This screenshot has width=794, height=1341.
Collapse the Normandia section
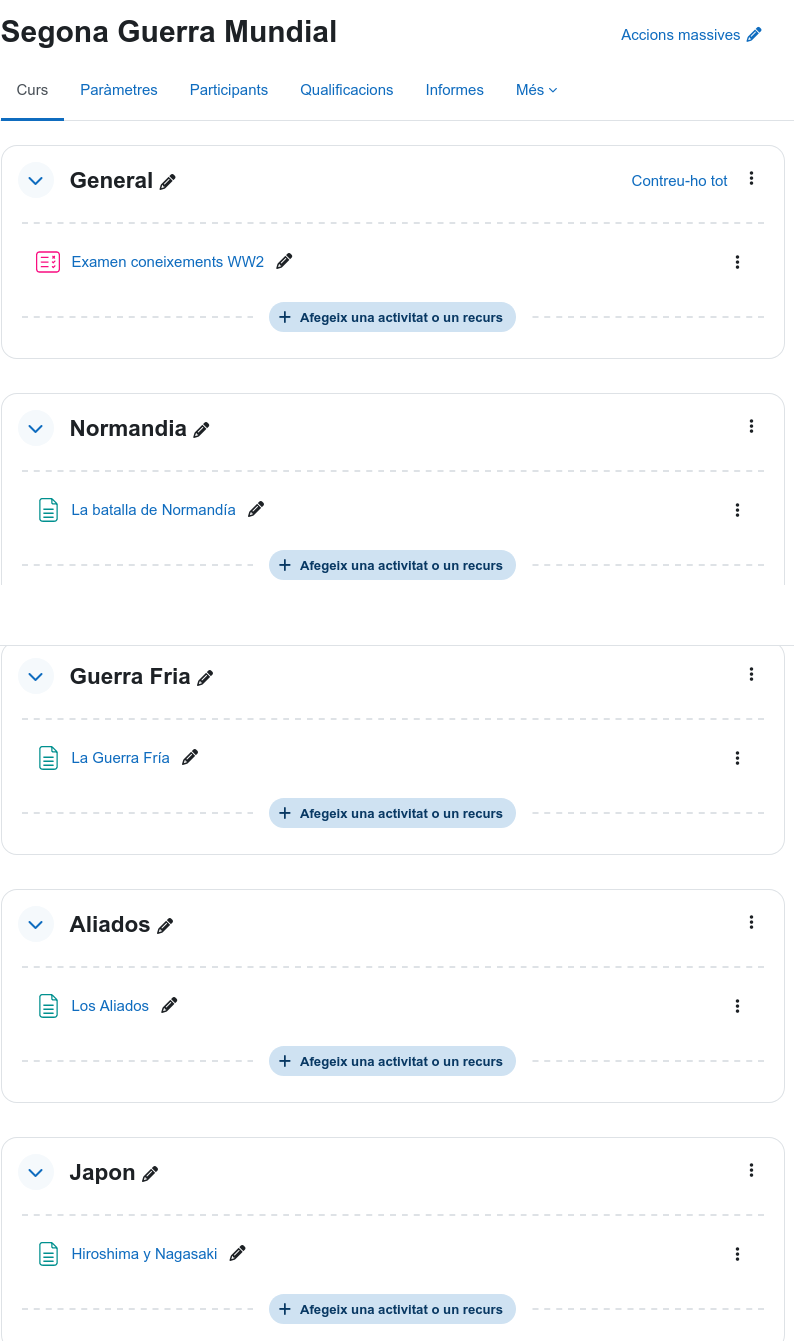[36, 429]
